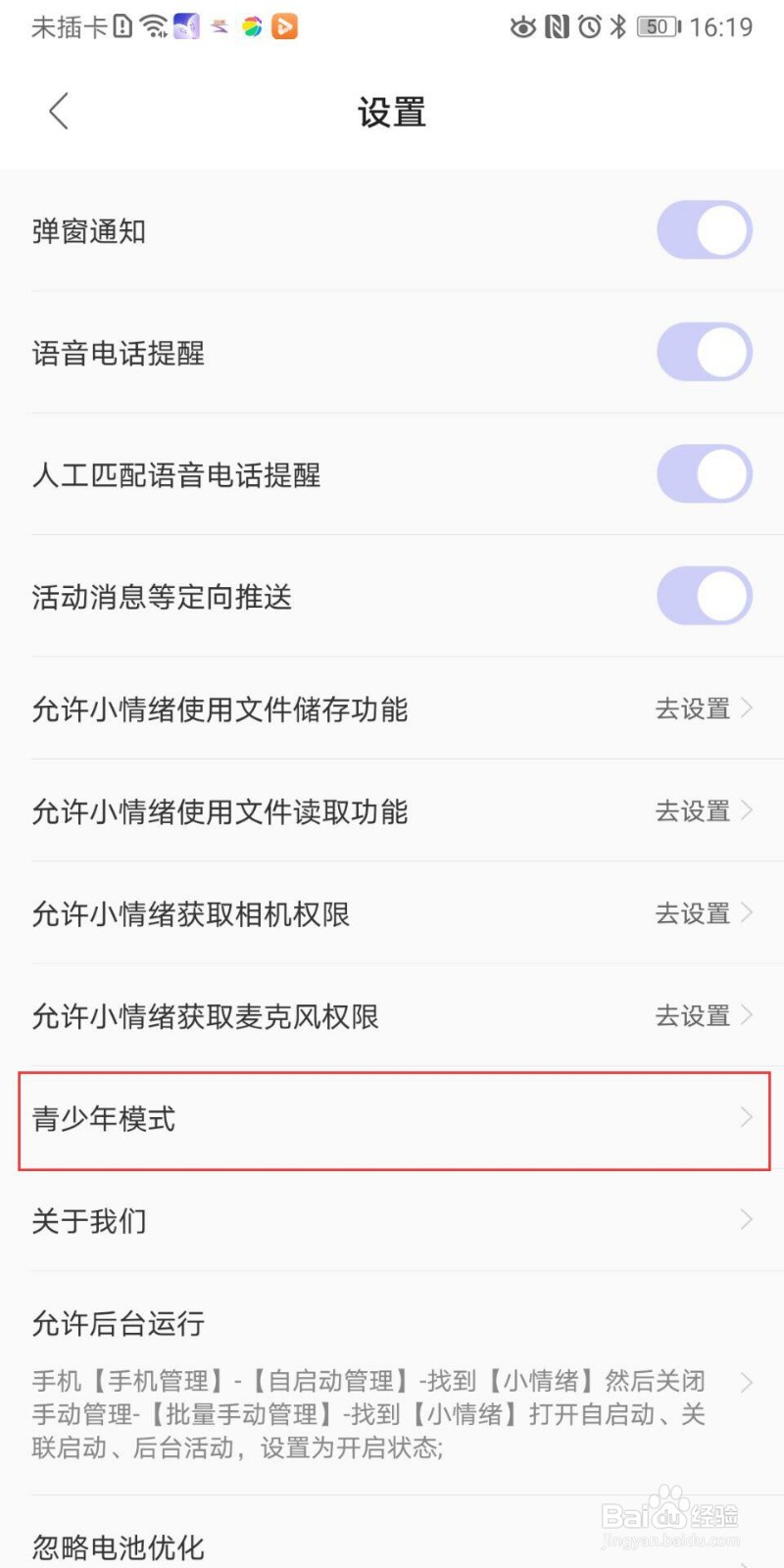Screen dimensions: 784x1568
Task: Open 设置 title area
Action: pyautogui.click(x=392, y=112)
